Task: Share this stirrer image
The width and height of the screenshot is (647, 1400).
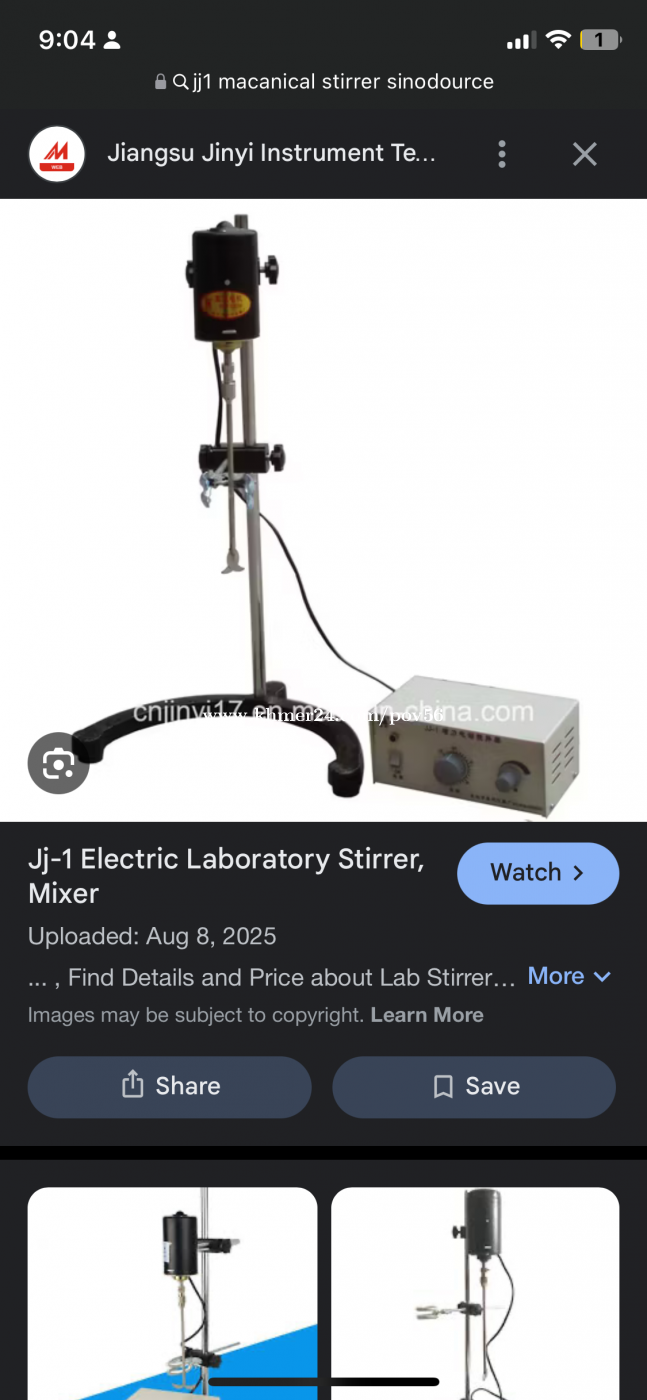Action: (169, 1087)
